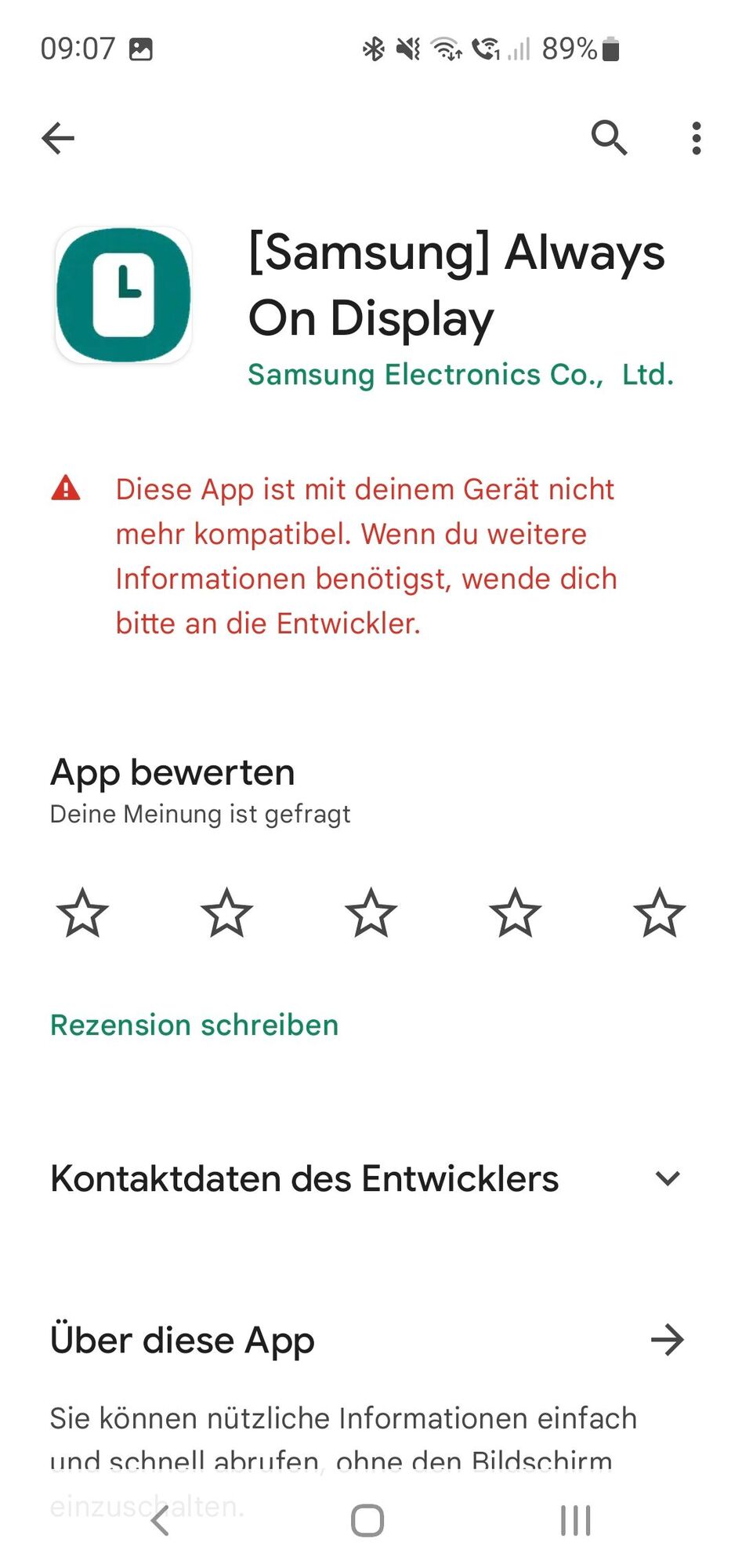The image size is (742, 1568).
Task: Give the app a two-star rating
Action: coord(226,913)
